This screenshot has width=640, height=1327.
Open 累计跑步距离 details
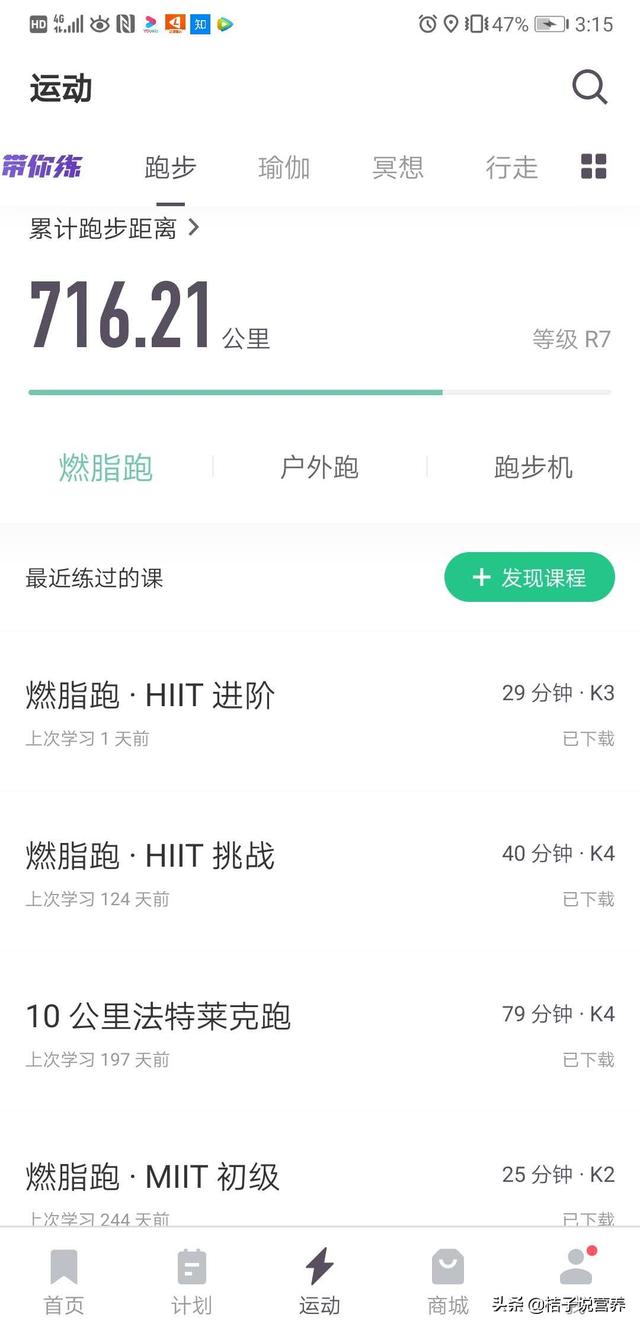point(114,228)
